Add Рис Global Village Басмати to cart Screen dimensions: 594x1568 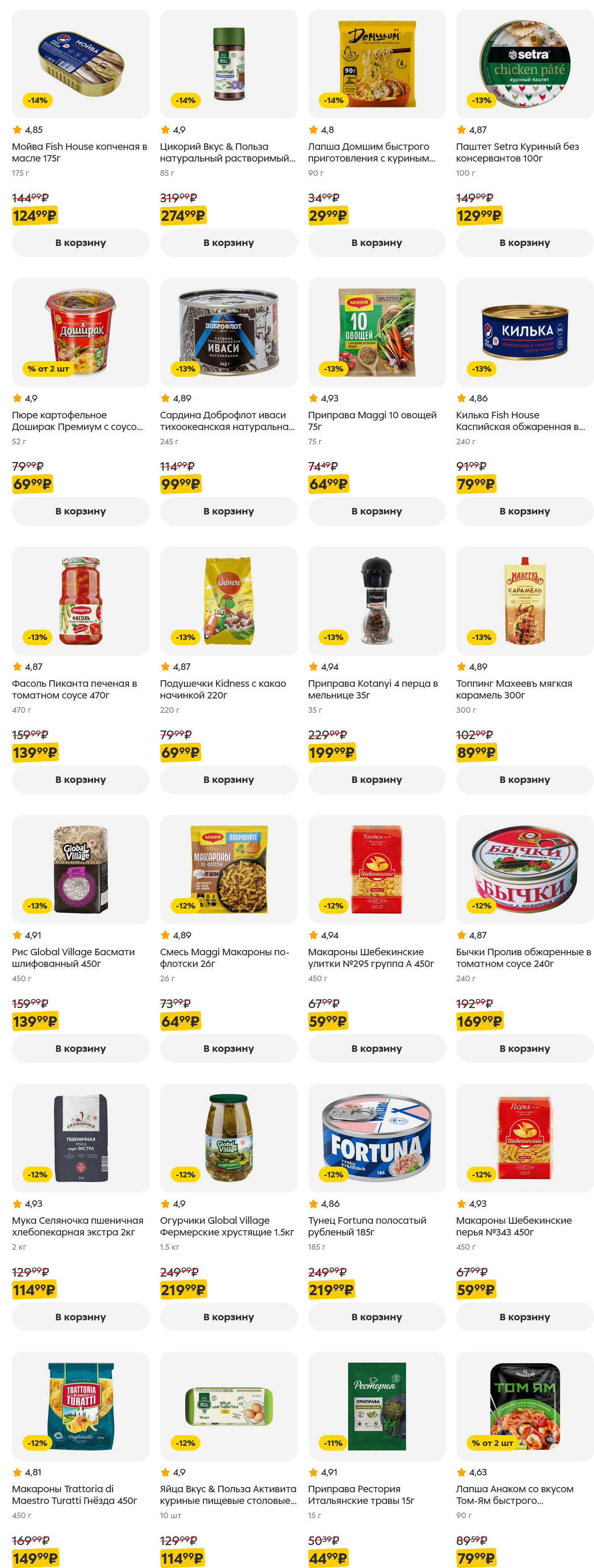(x=81, y=1048)
